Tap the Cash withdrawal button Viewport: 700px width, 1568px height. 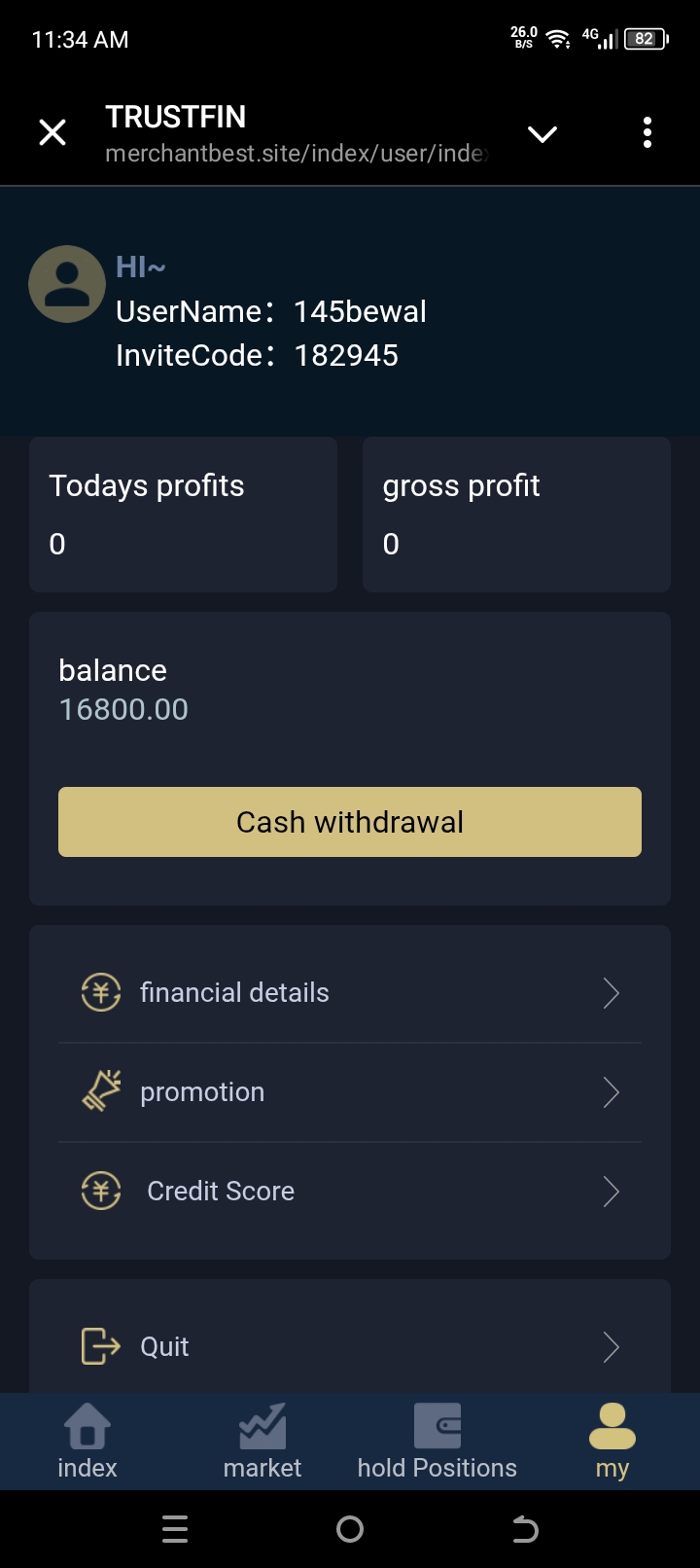[350, 822]
